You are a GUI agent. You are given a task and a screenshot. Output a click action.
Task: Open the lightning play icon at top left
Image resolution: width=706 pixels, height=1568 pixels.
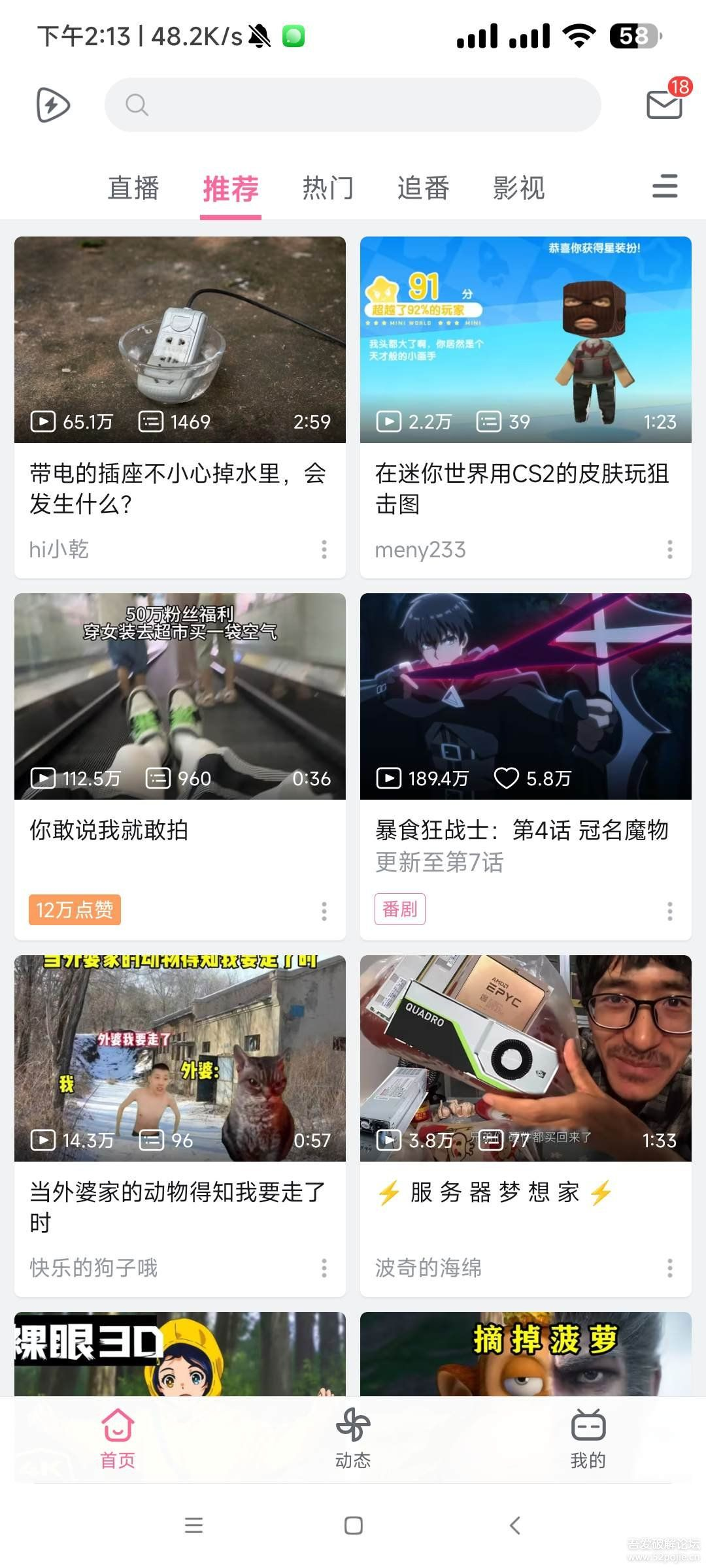[52, 105]
